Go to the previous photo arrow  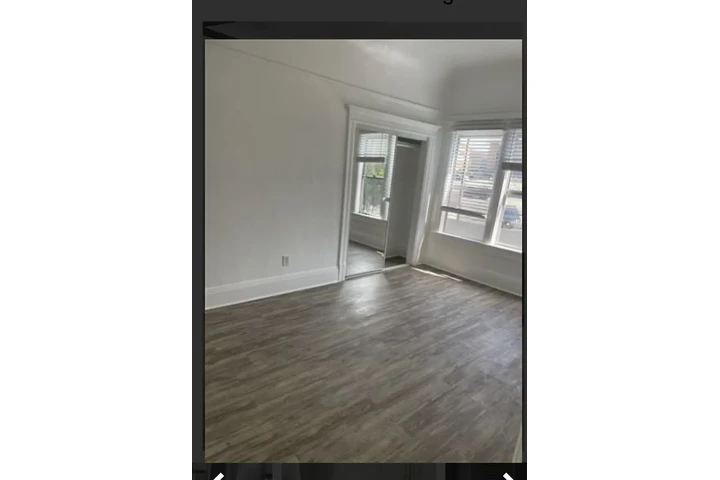tap(217, 476)
